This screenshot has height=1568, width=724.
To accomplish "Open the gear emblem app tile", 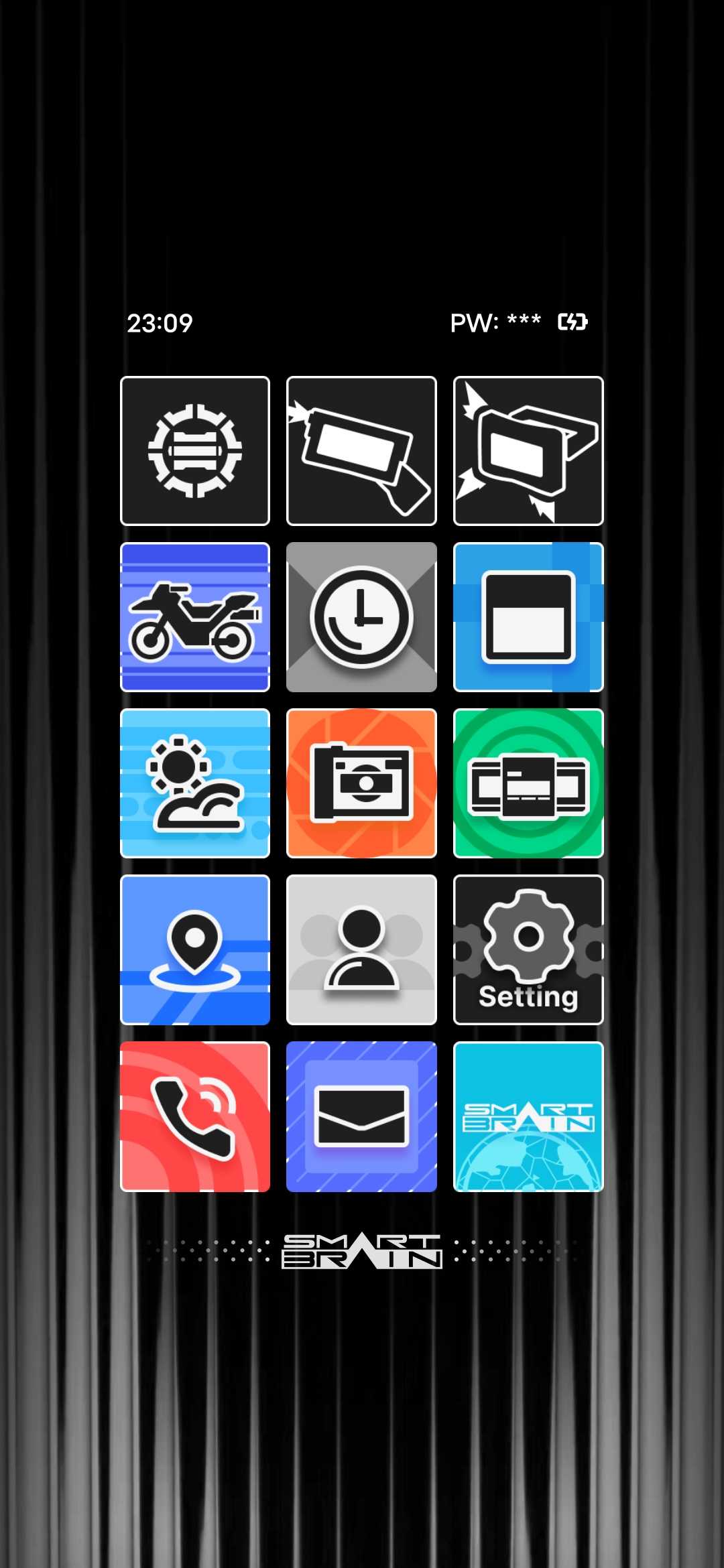I will click(195, 450).
